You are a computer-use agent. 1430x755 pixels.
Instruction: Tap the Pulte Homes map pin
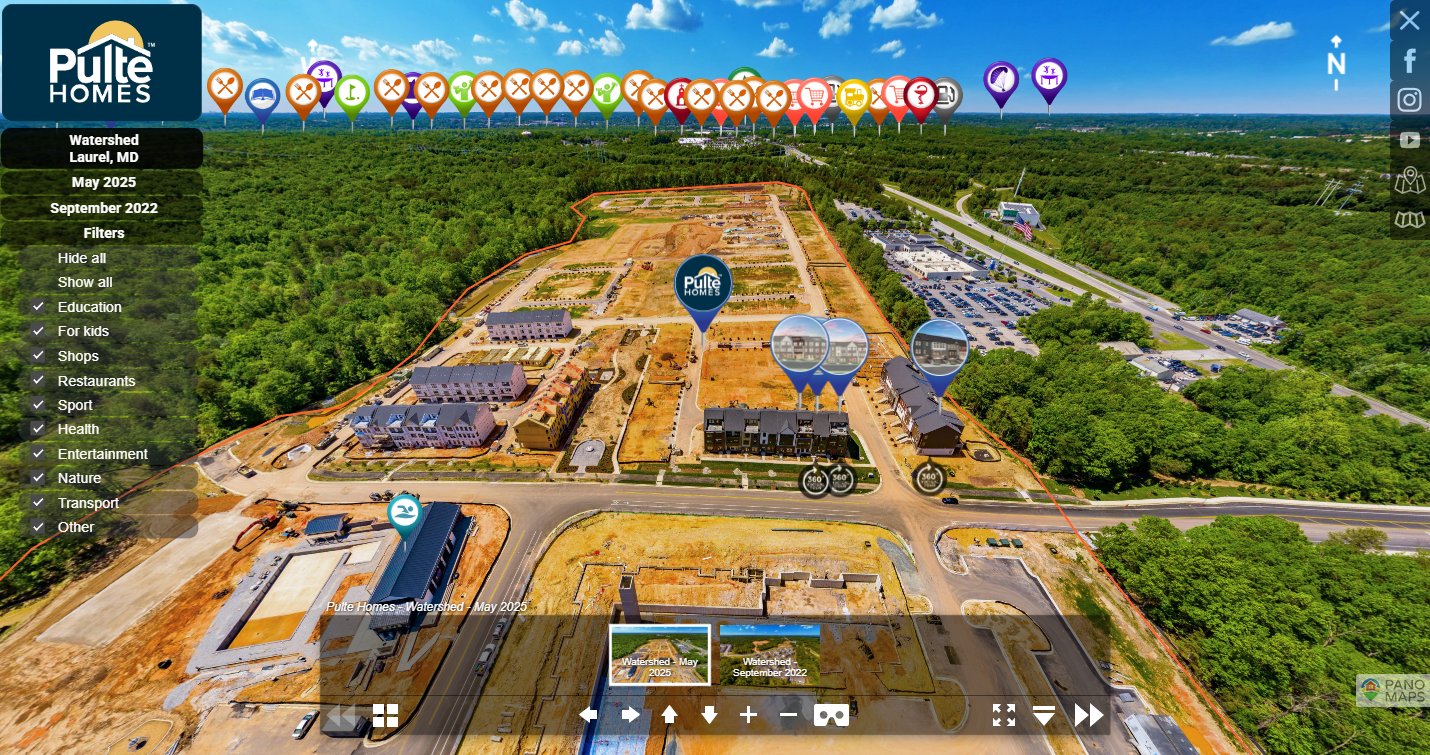(703, 287)
